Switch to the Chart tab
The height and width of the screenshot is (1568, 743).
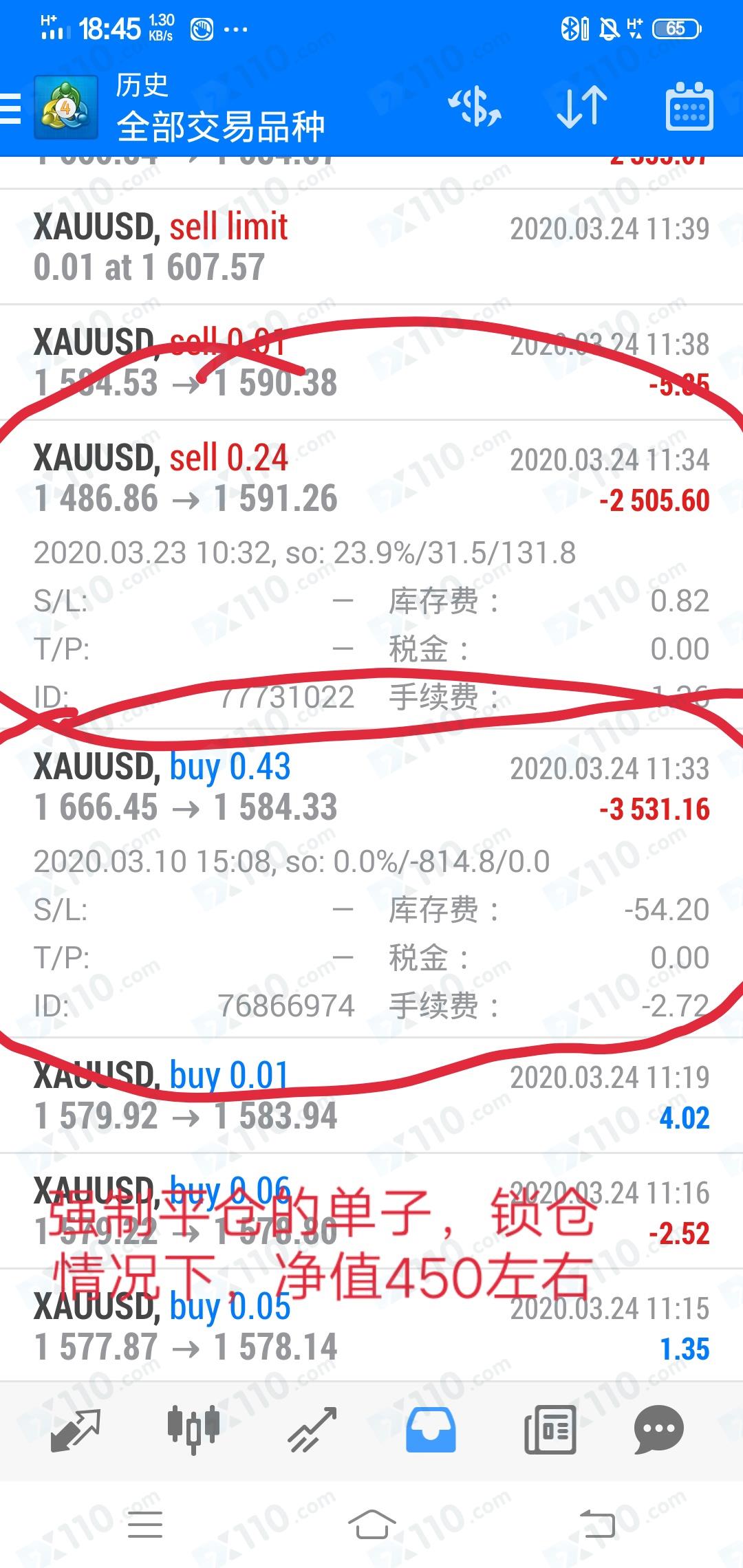(193, 1430)
